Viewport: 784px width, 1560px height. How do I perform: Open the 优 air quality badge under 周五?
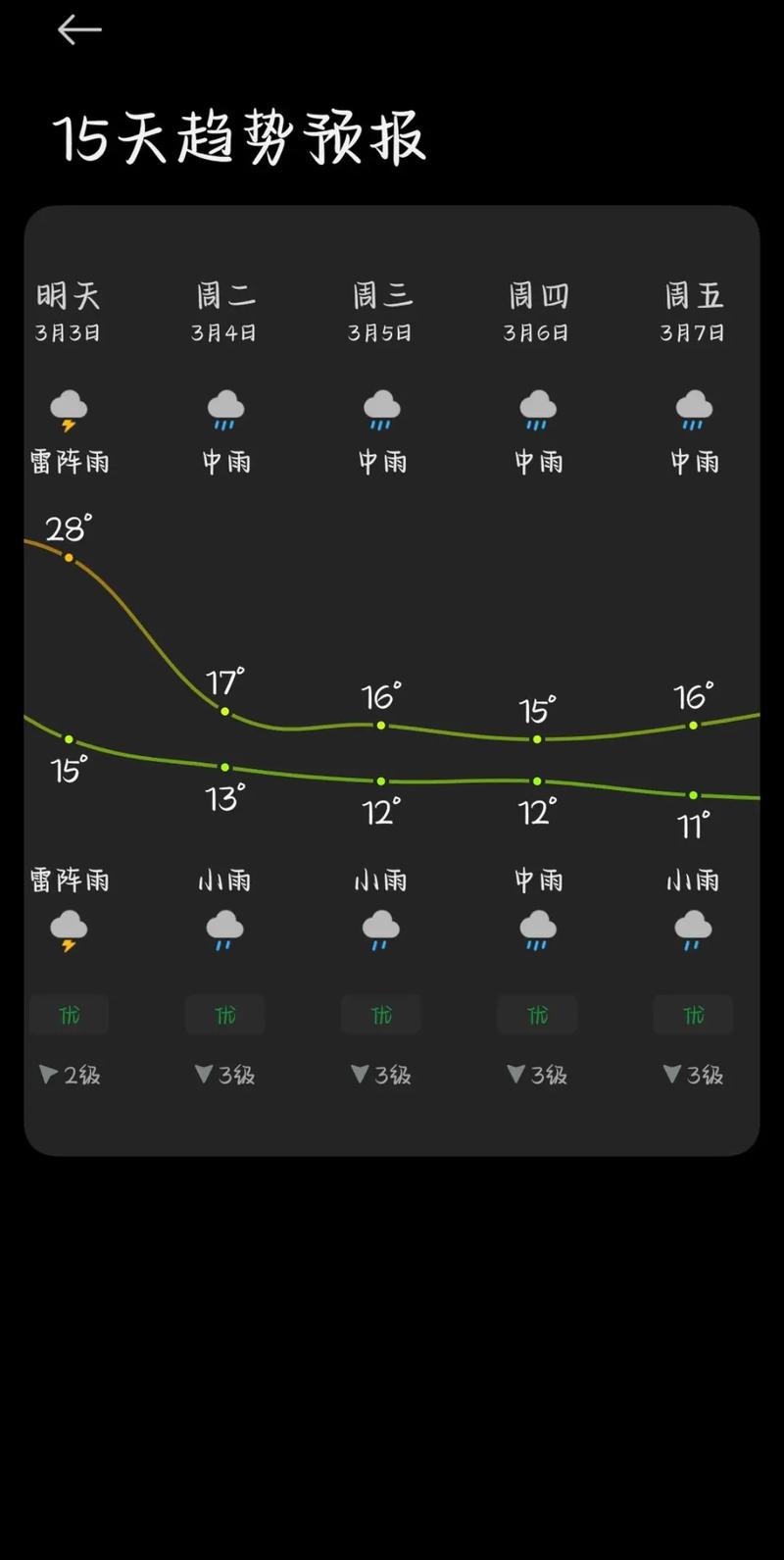point(693,1015)
